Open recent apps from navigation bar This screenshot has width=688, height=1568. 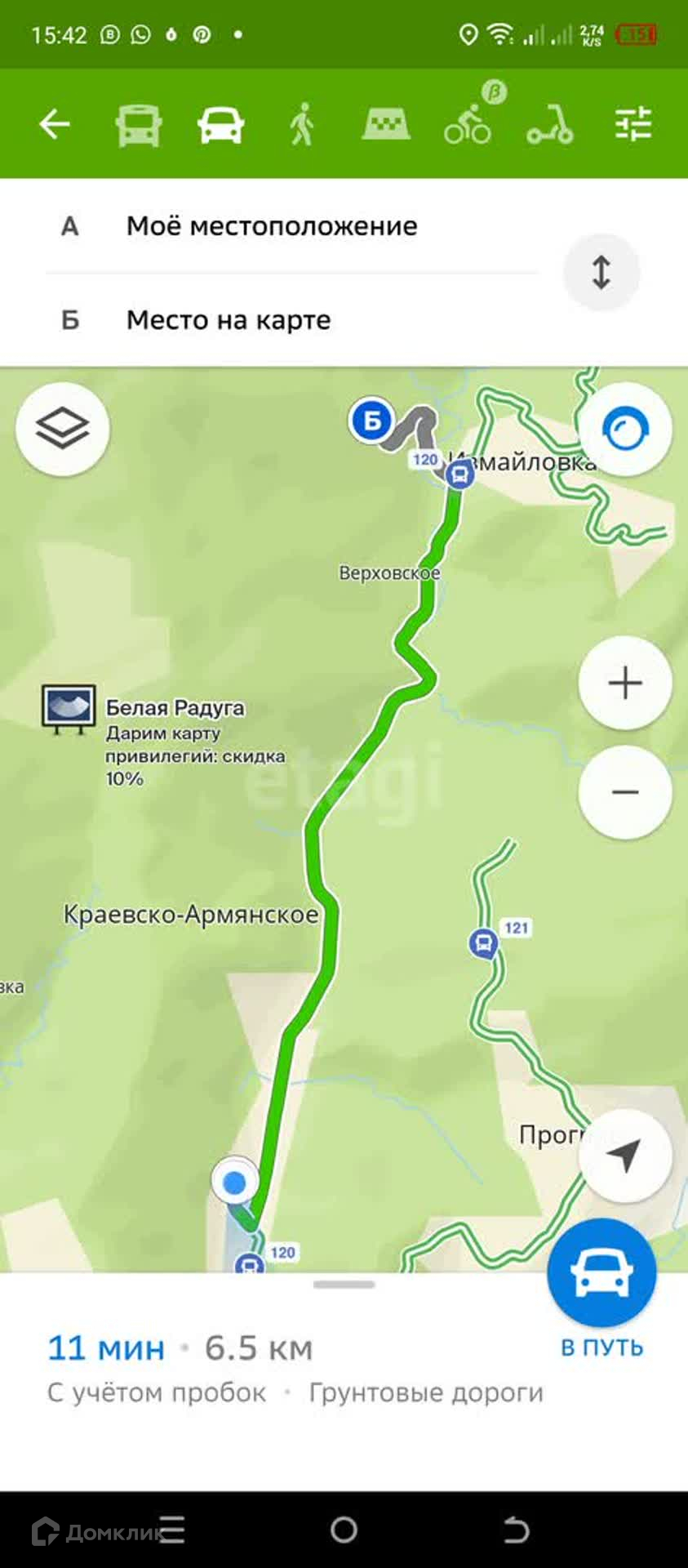[x=172, y=1530]
